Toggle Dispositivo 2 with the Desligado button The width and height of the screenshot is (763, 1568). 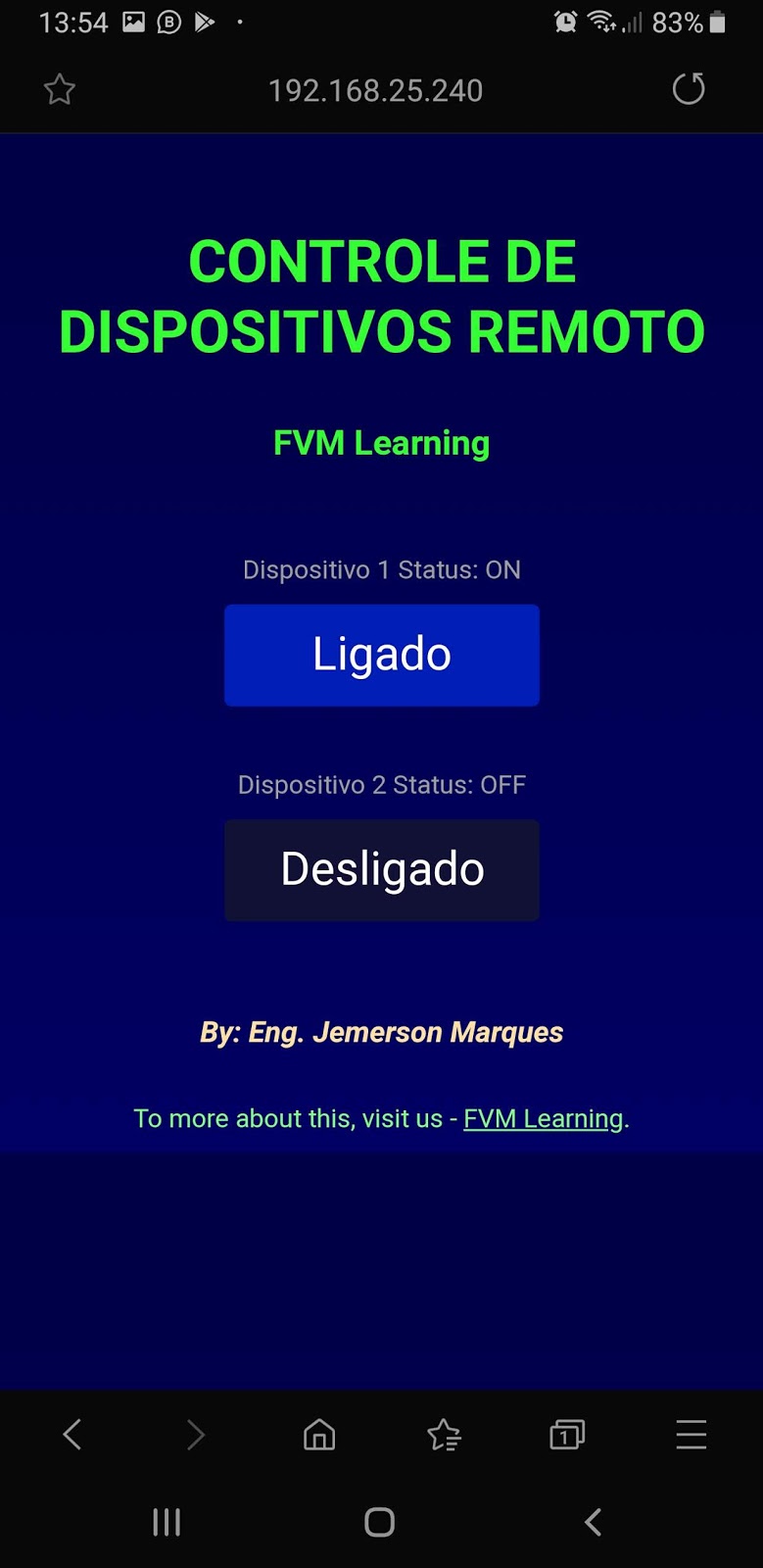pos(382,870)
